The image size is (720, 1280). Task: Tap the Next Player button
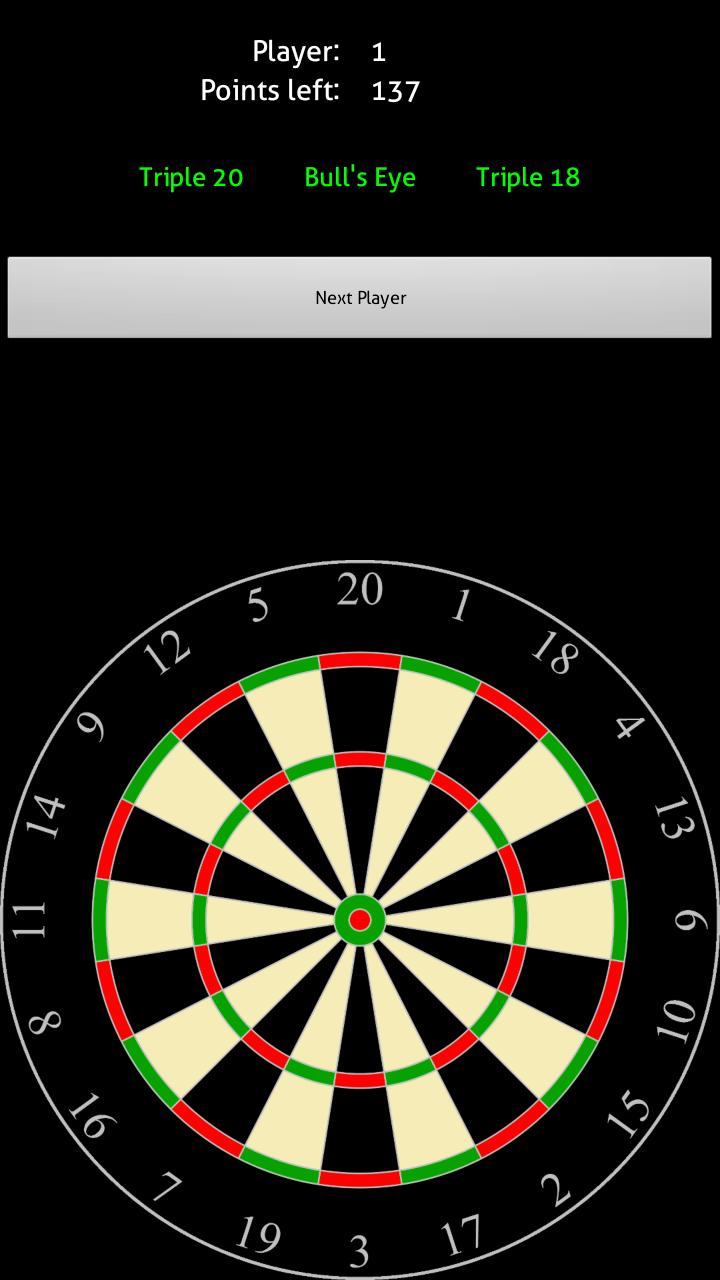pos(360,297)
